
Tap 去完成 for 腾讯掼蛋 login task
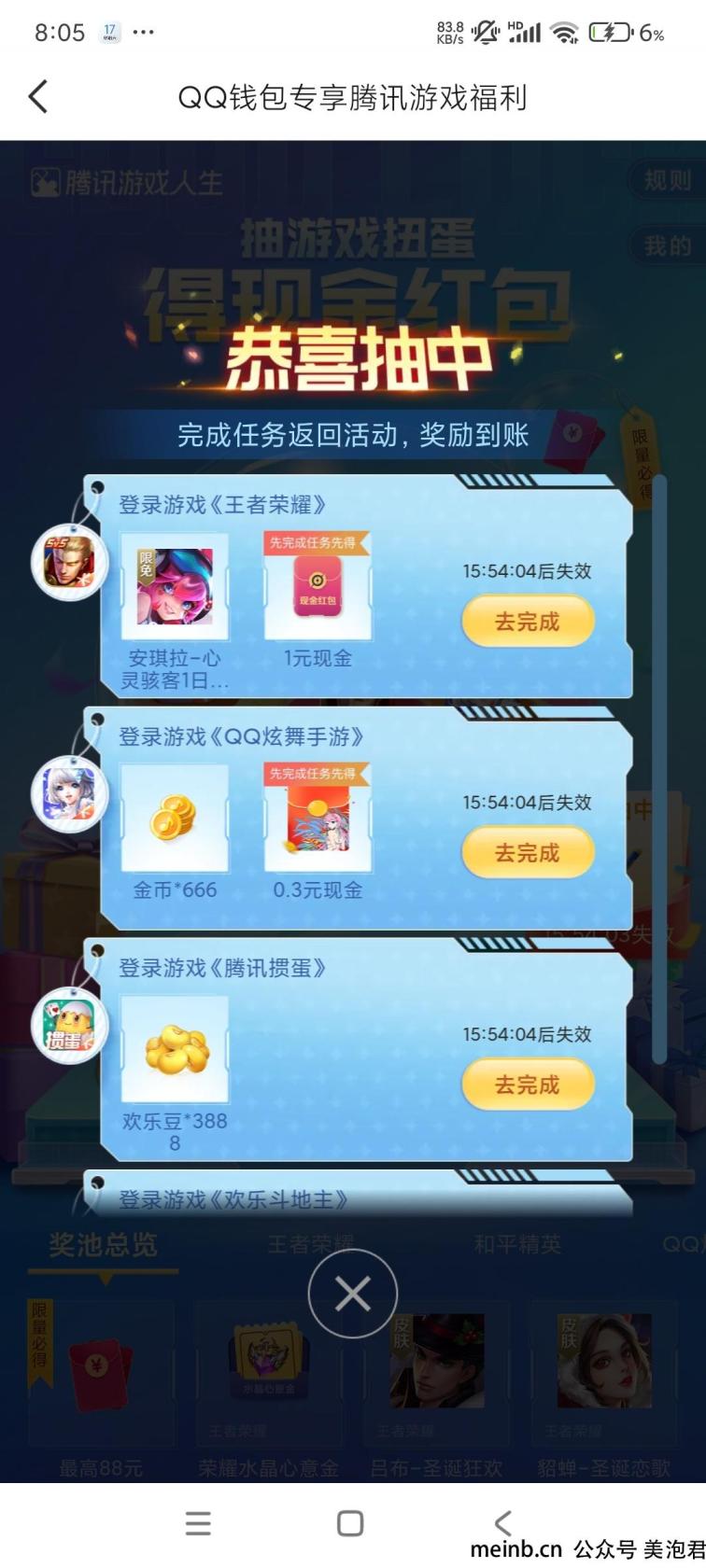[528, 1085]
